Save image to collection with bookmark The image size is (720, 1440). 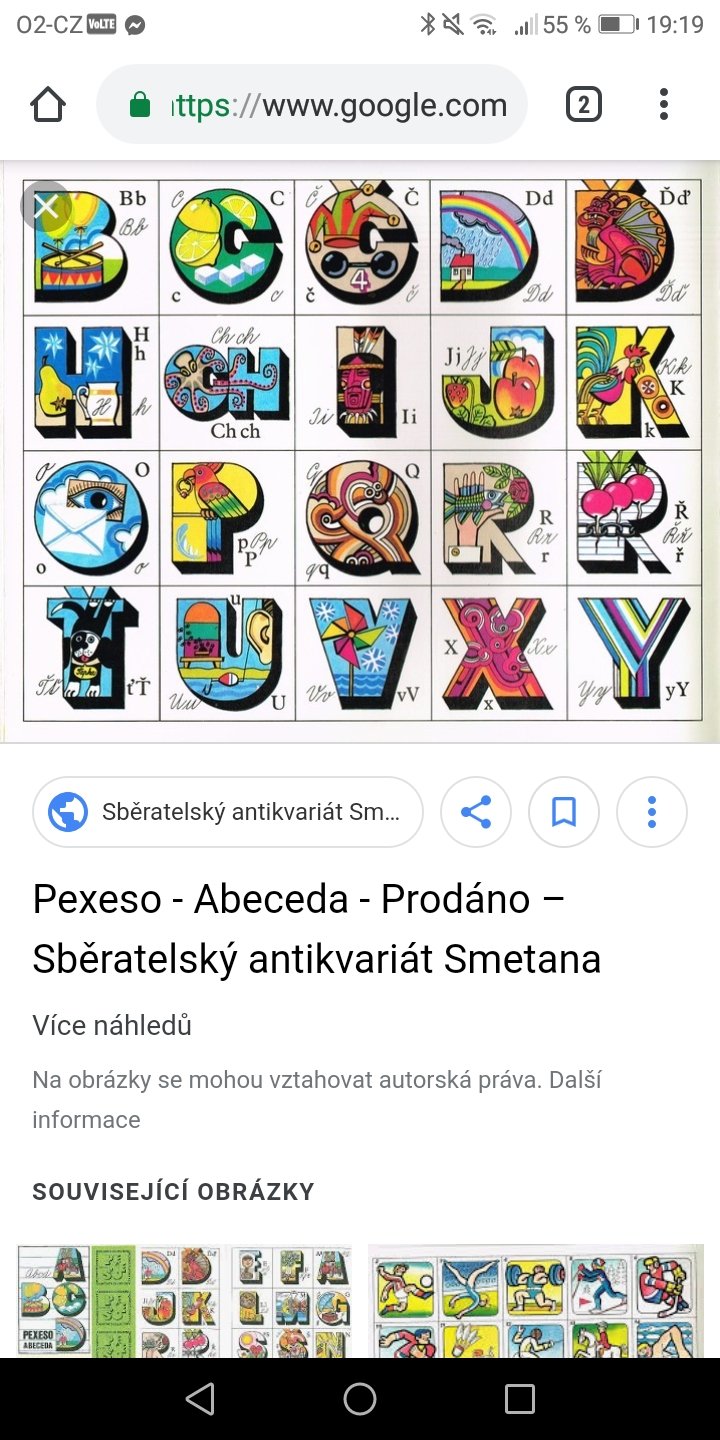pyautogui.click(x=564, y=812)
